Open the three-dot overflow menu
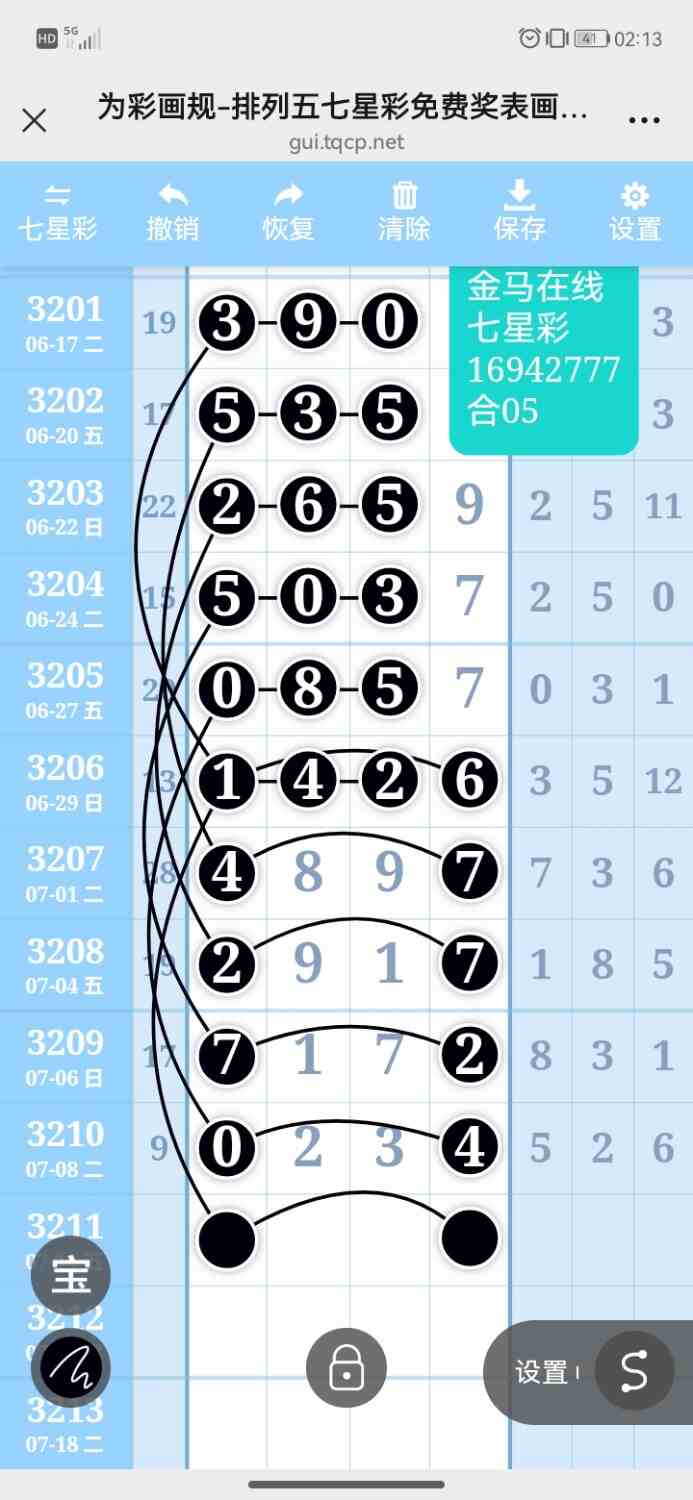The image size is (693, 1500). 644,120
